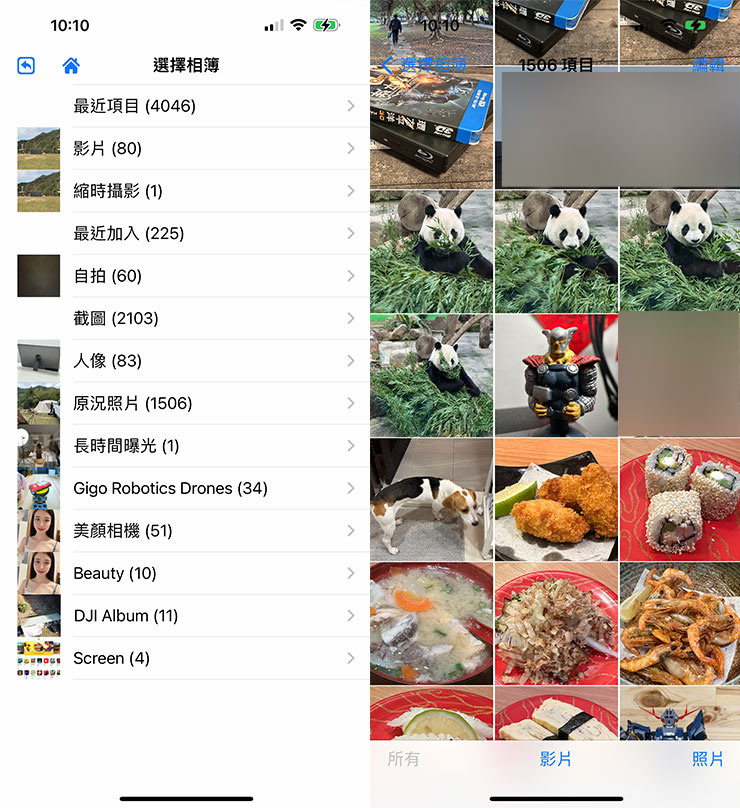
Task: Tap the blue return arrow icon top-left
Action: coord(24,63)
